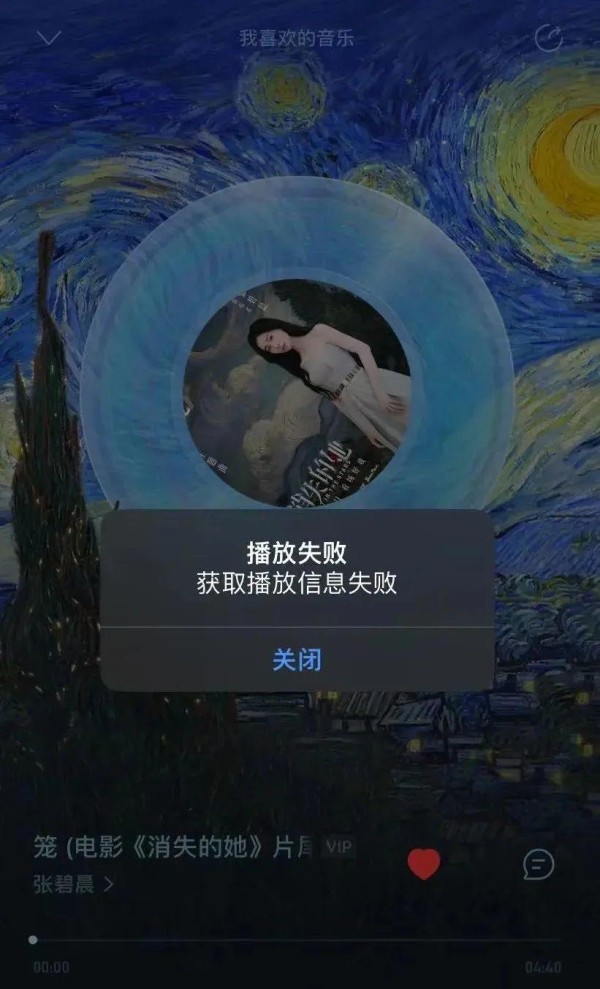Unlike the song with the red heart

tap(424, 864)
